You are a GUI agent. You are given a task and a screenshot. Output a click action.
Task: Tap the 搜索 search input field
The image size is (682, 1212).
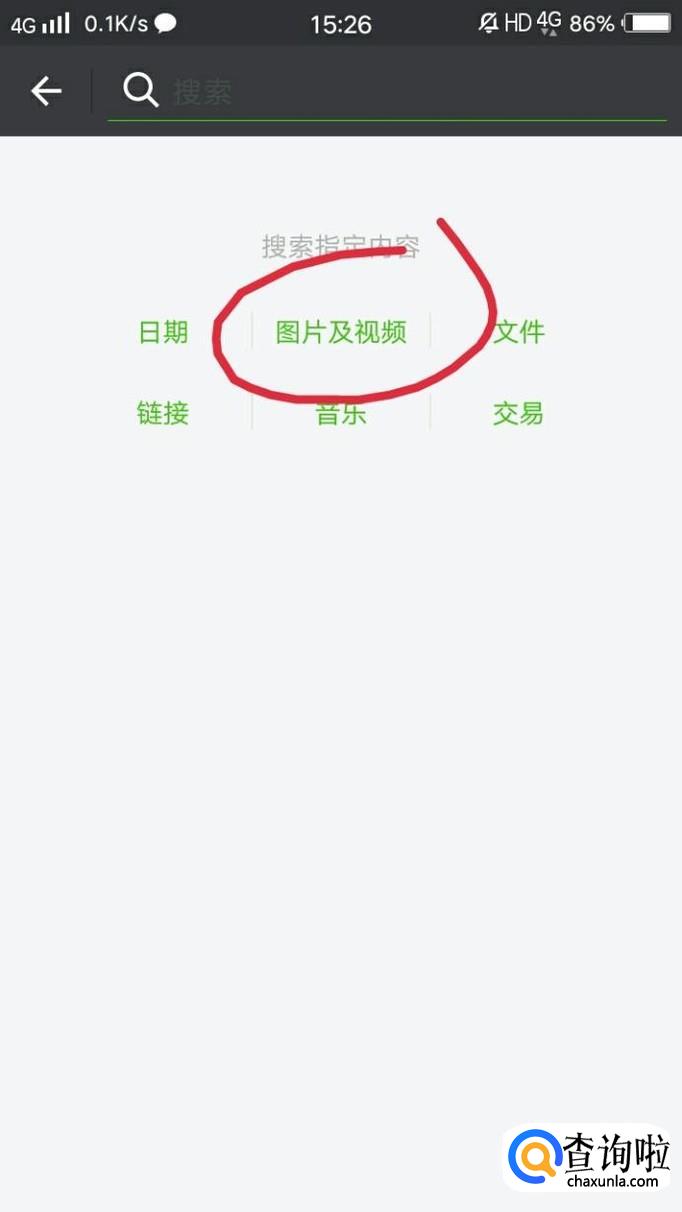pyautogui.click(x=400, y=93)
